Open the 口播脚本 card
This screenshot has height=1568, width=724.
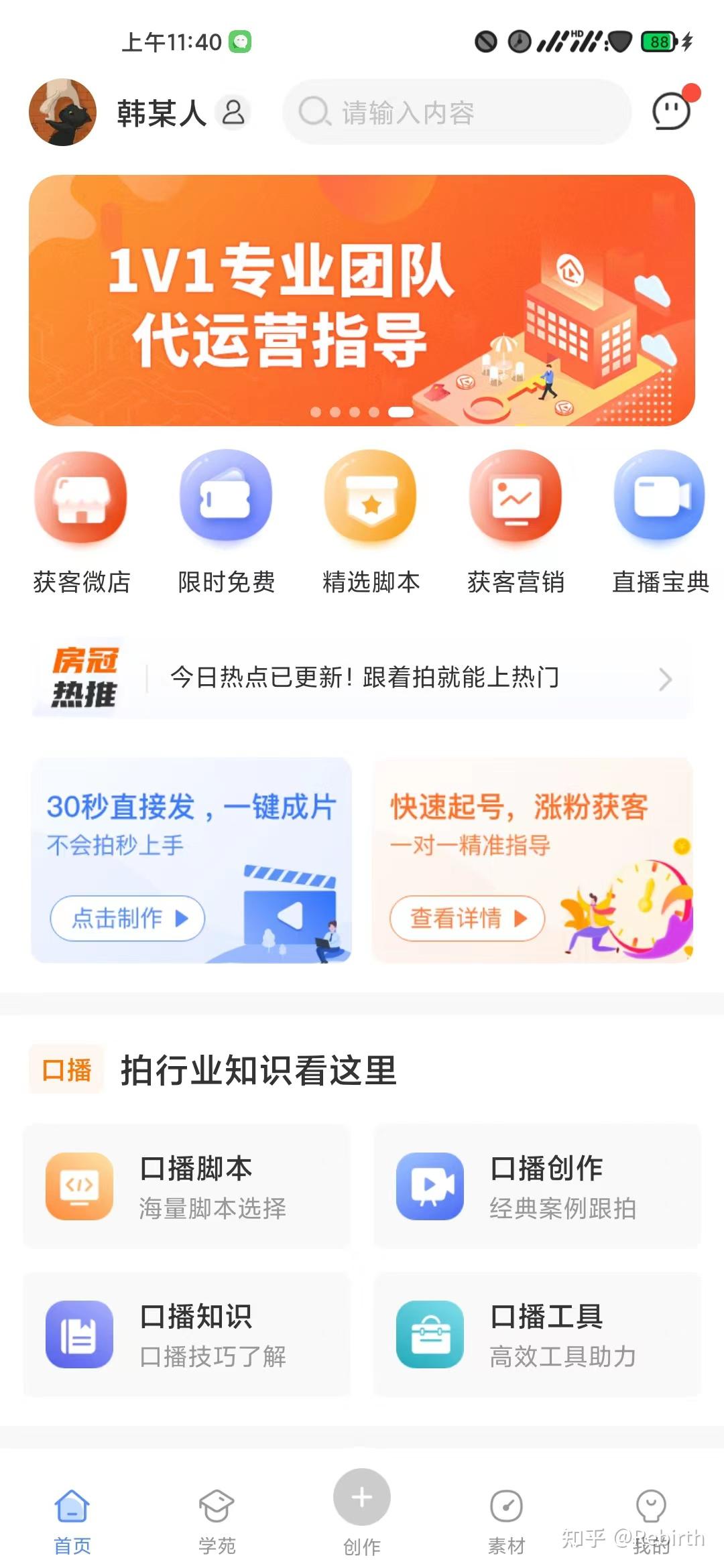[x=187, y=1186]
